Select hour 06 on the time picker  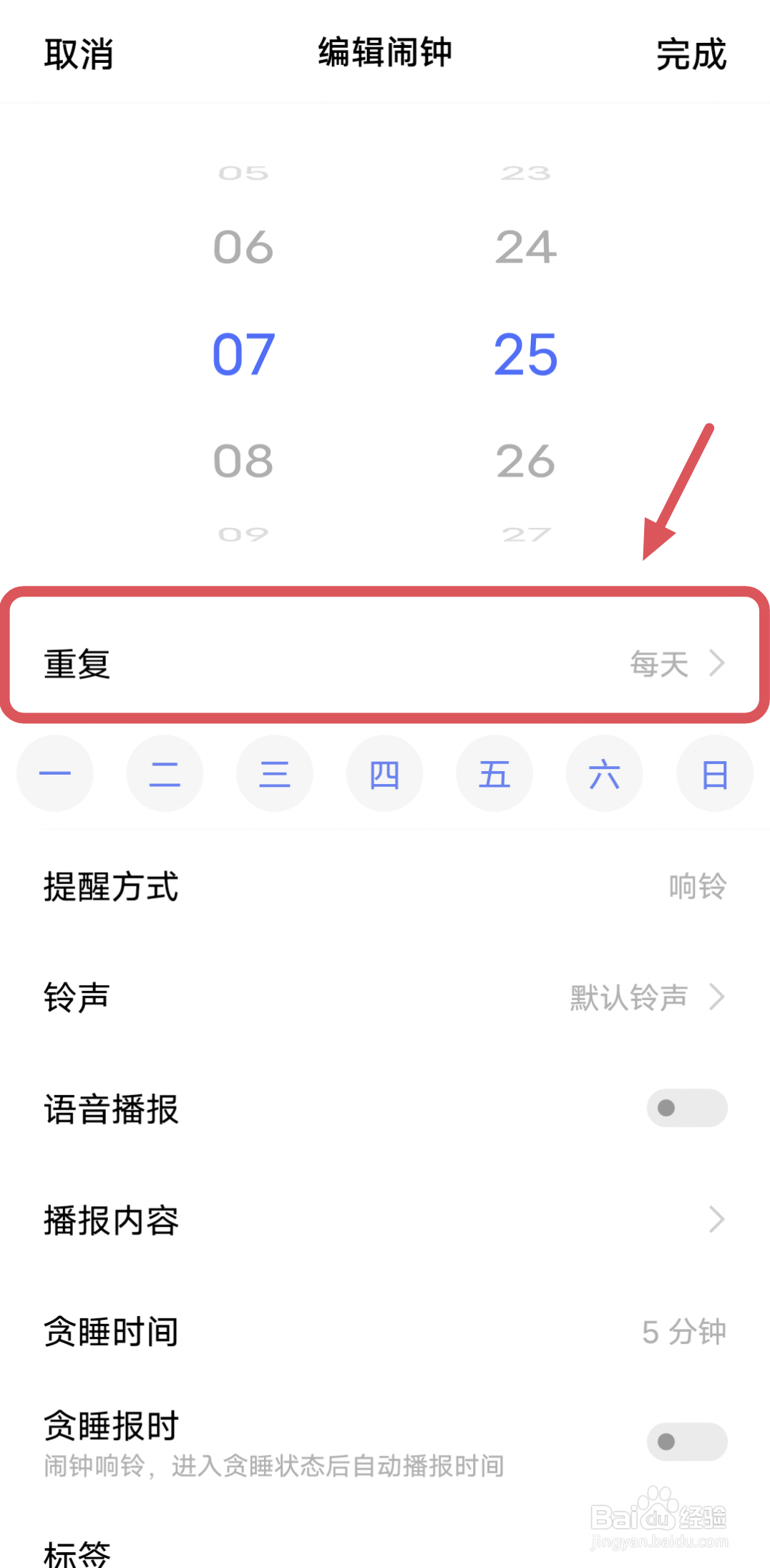tap(243, 247)
